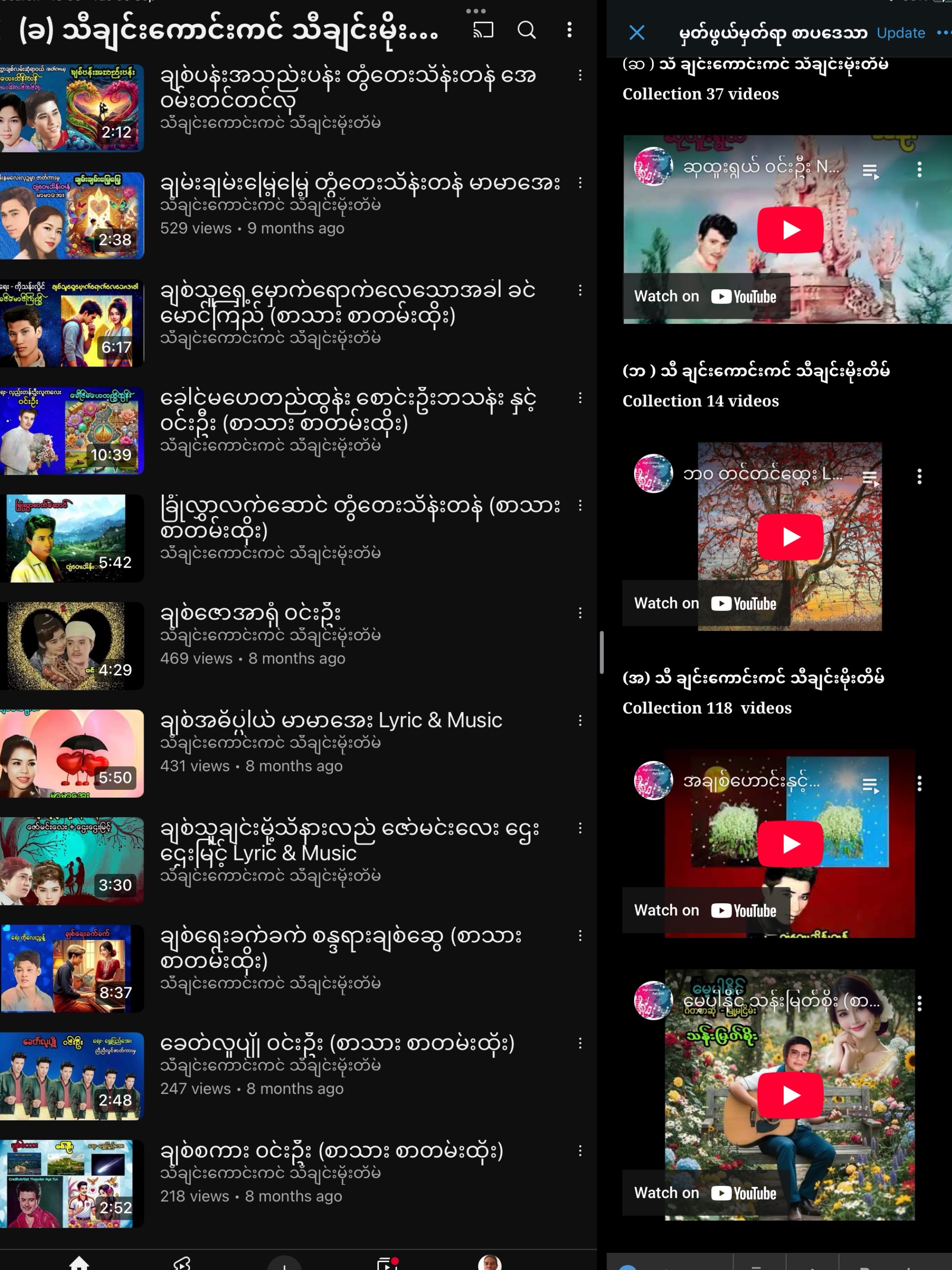This screenshot has height=1270, width=952.
Task: Close the right side panel
Action: 636,33
